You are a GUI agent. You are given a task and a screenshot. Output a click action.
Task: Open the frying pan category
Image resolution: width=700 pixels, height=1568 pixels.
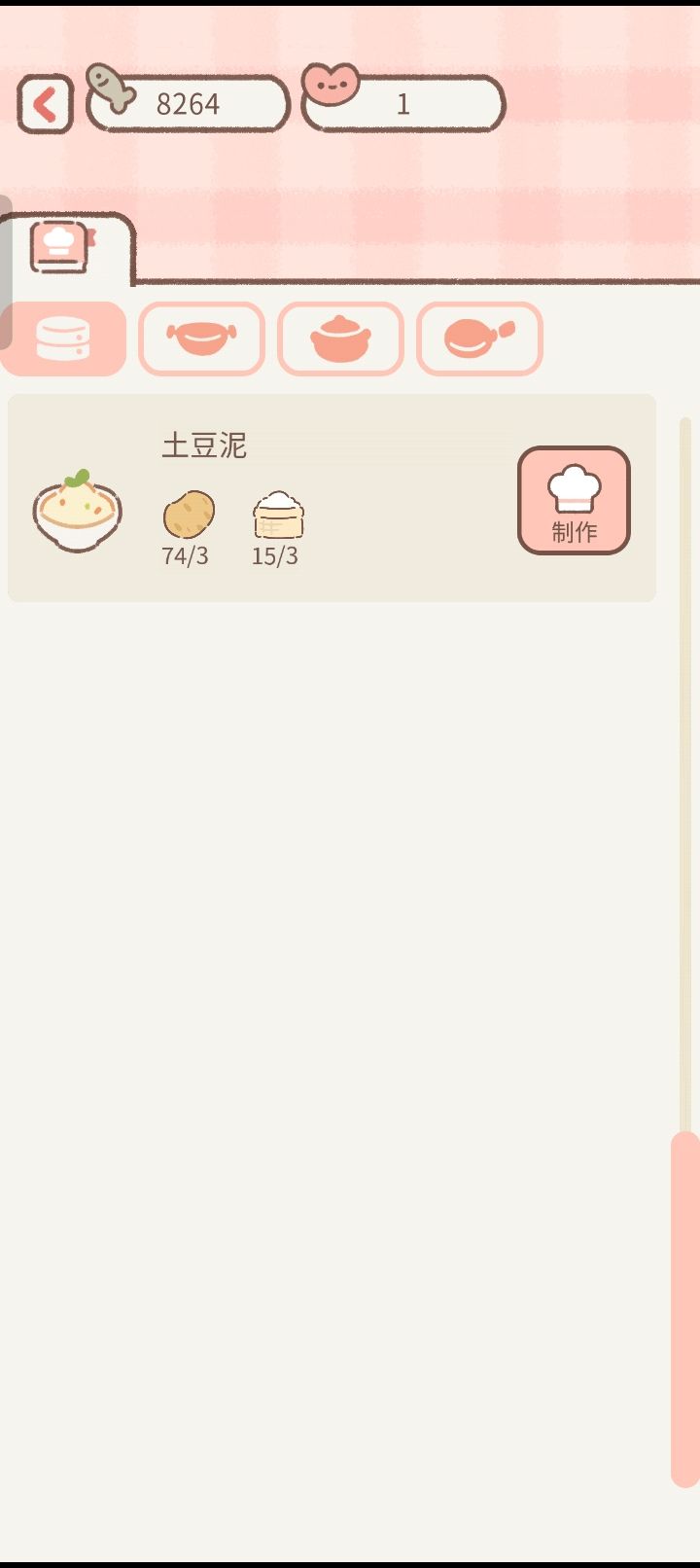[478, 338]
